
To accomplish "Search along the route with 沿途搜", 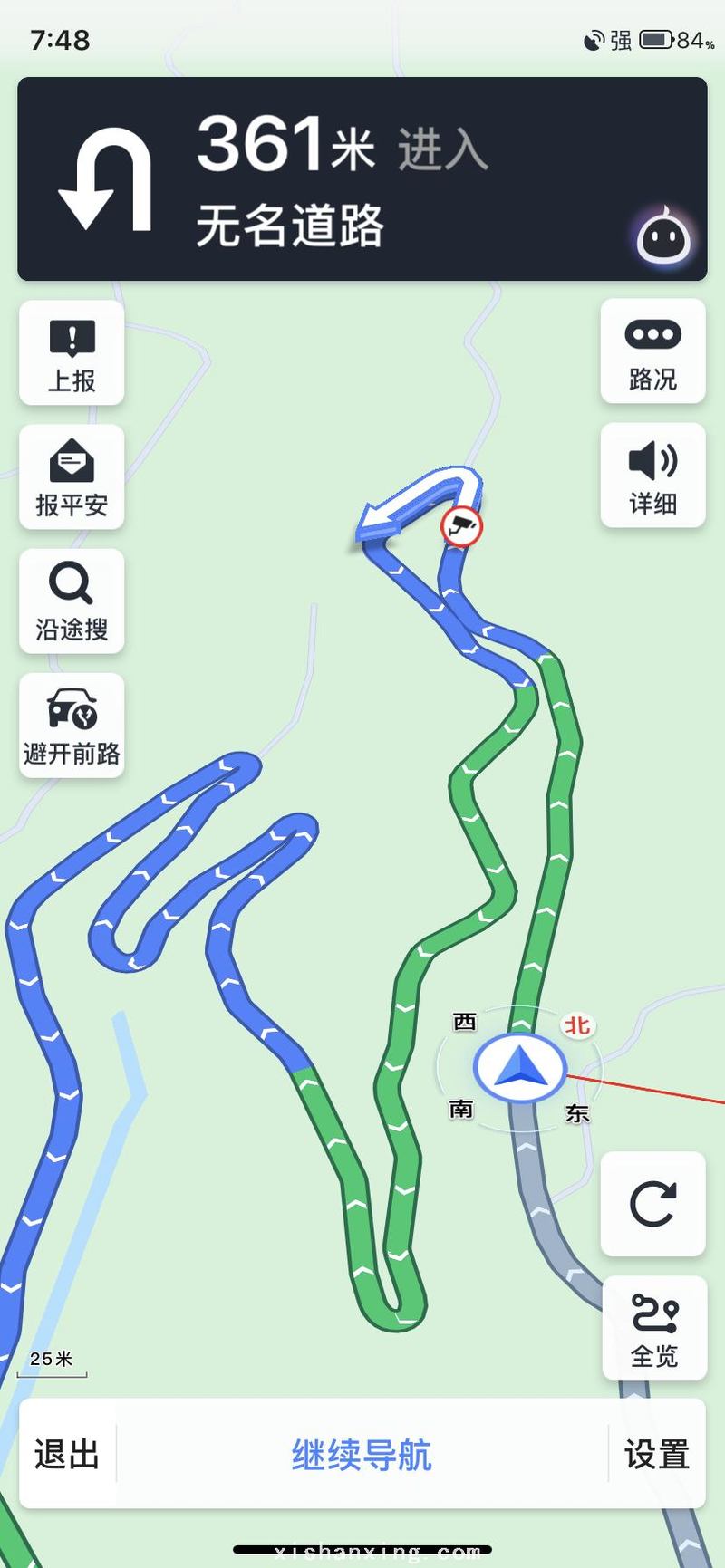I will coord(72,601).
